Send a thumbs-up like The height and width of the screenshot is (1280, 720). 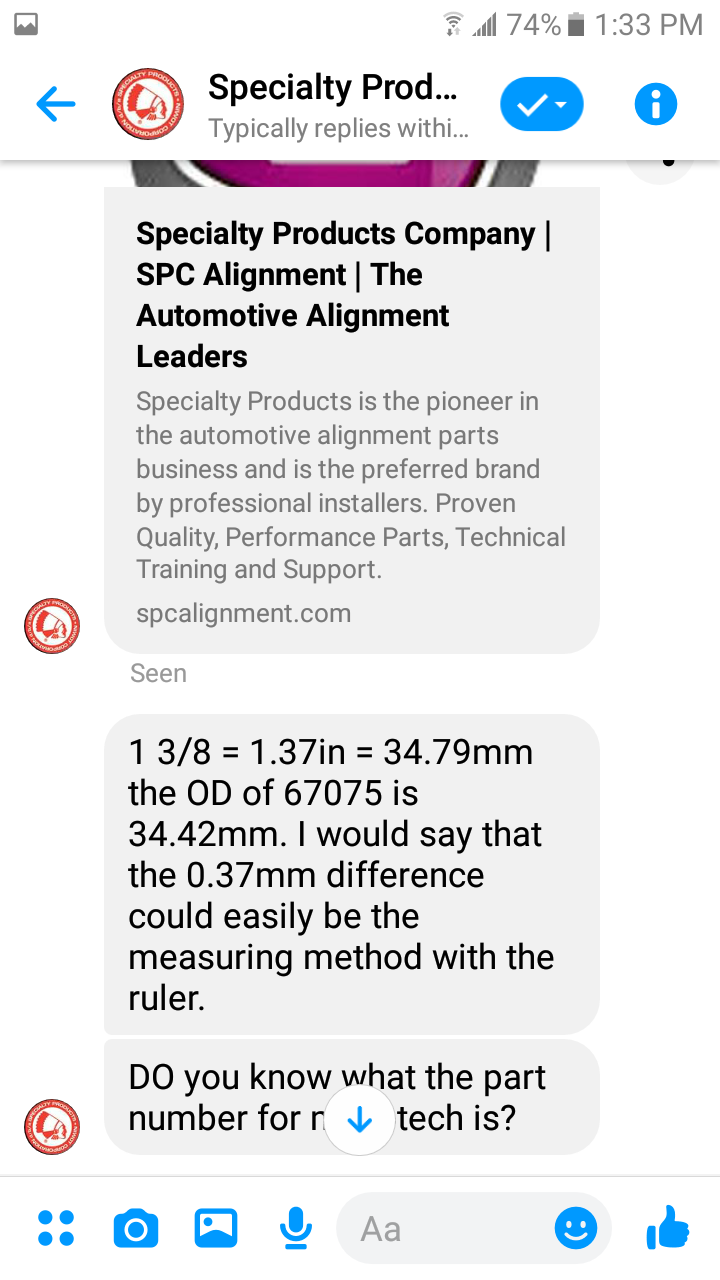coord(667,1227)
